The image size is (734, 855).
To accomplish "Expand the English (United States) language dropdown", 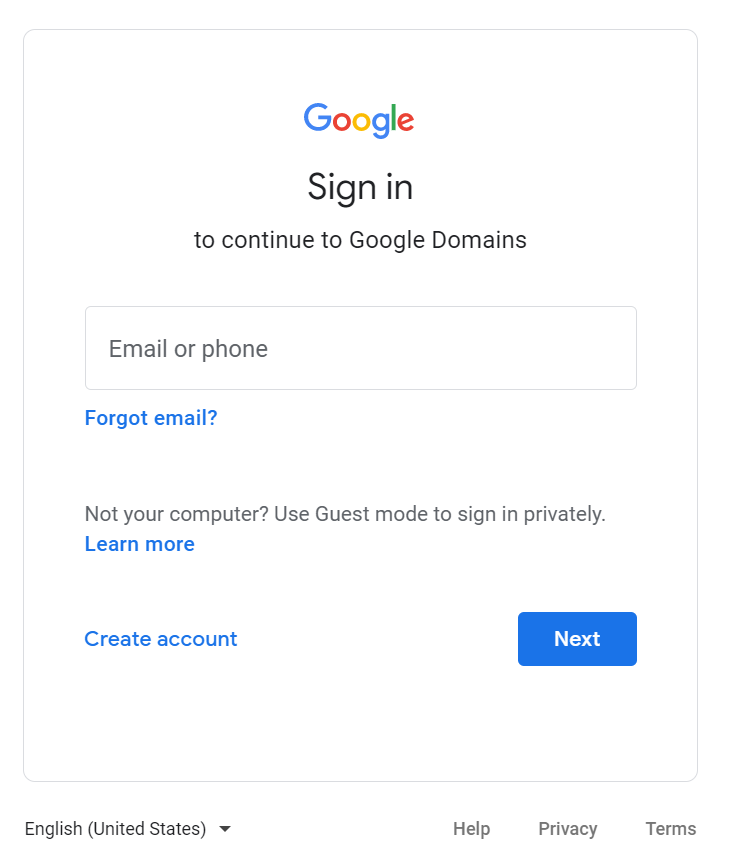I will (128, 829).
